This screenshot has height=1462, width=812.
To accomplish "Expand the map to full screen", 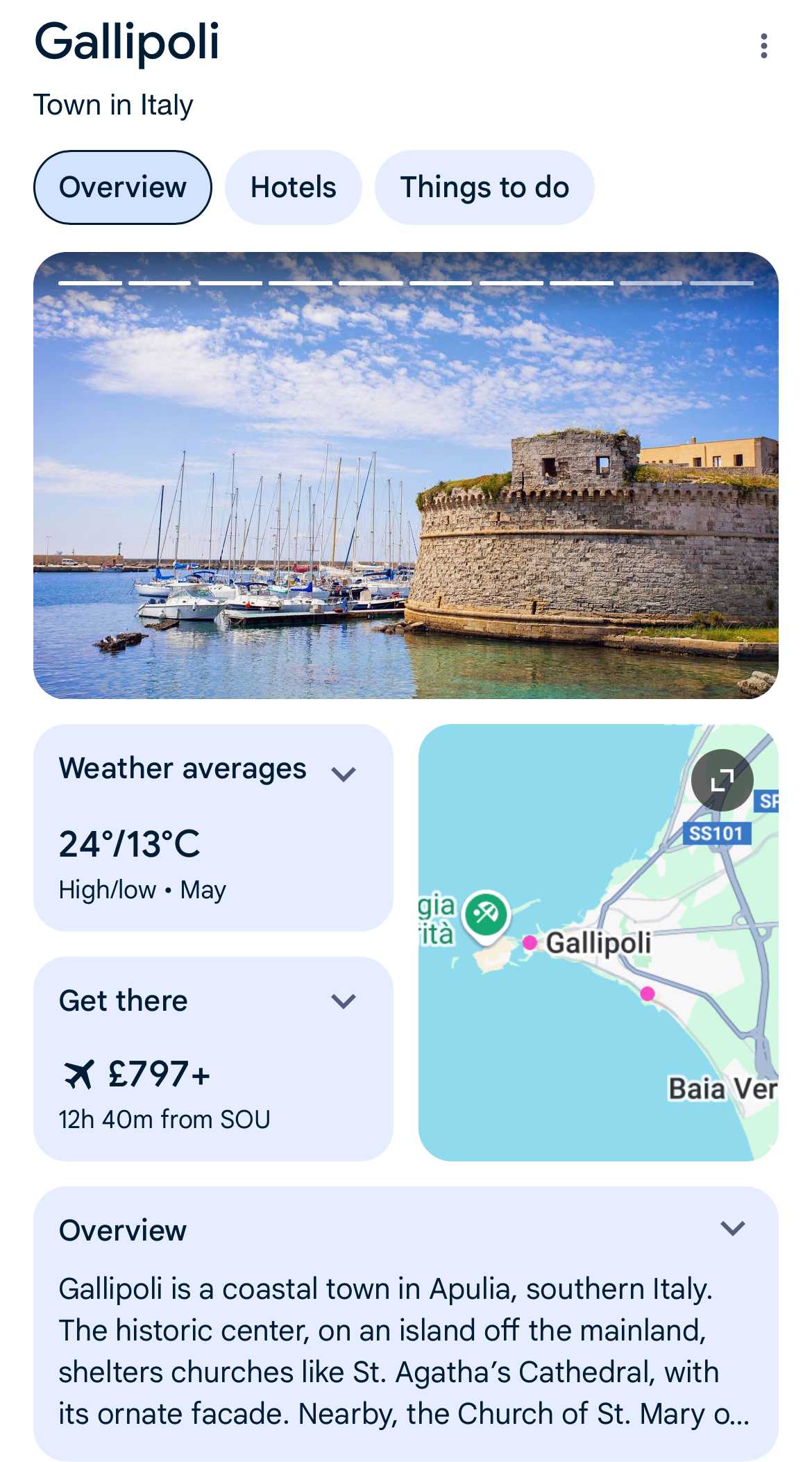I will tap(722, 780).
